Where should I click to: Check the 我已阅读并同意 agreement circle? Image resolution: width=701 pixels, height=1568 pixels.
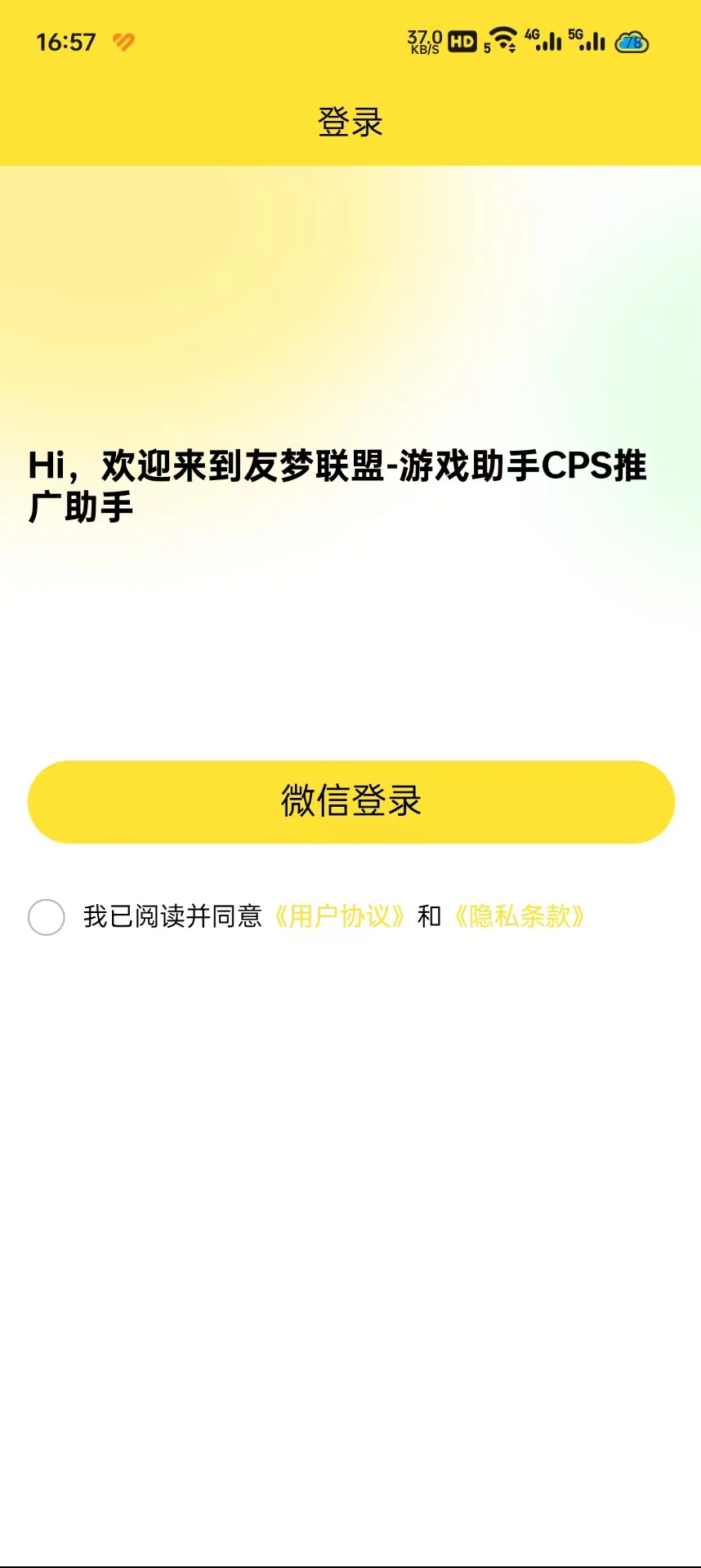(47, 917)
